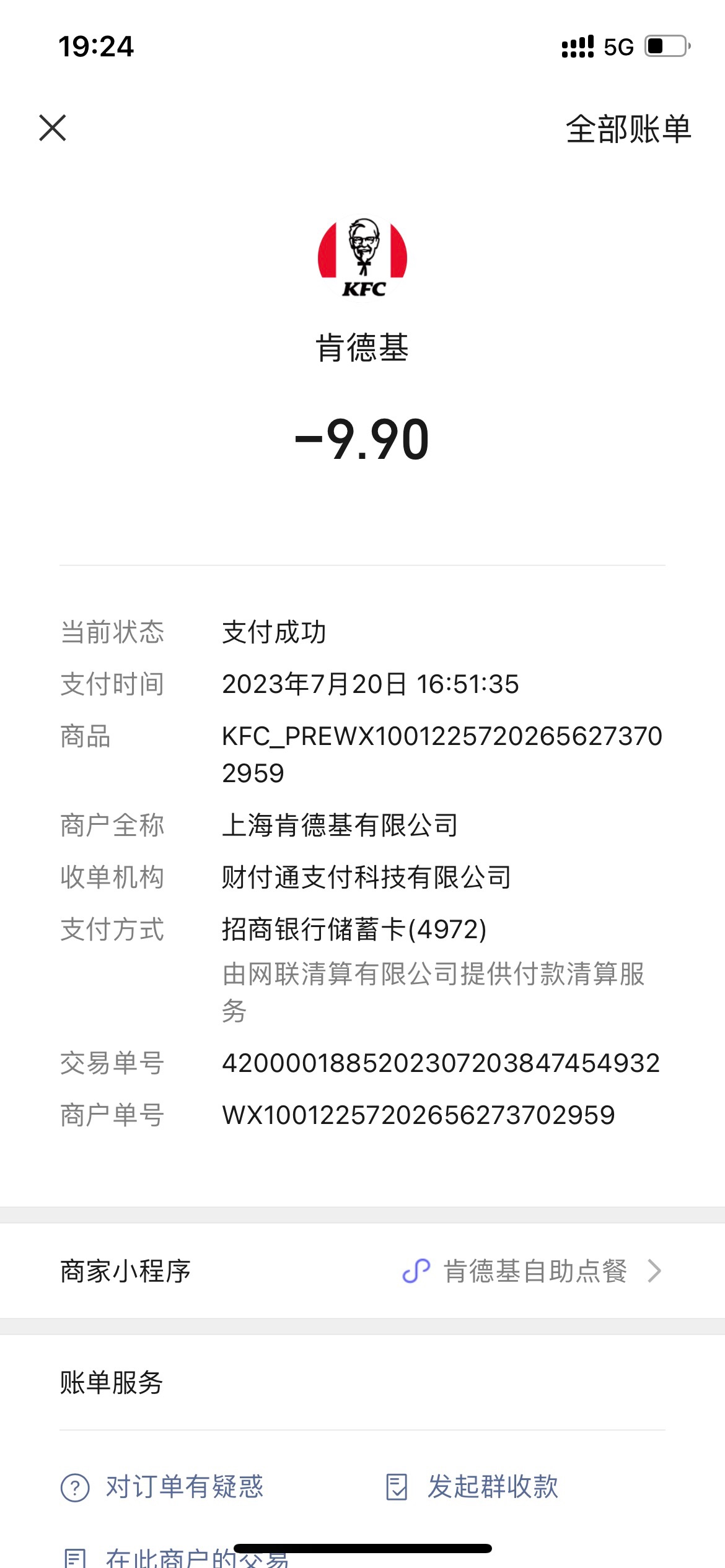Image resolution: width=725 pixels, height=1568 pixels.
Task: Close the bill detail page
Action: coord(53,128)
